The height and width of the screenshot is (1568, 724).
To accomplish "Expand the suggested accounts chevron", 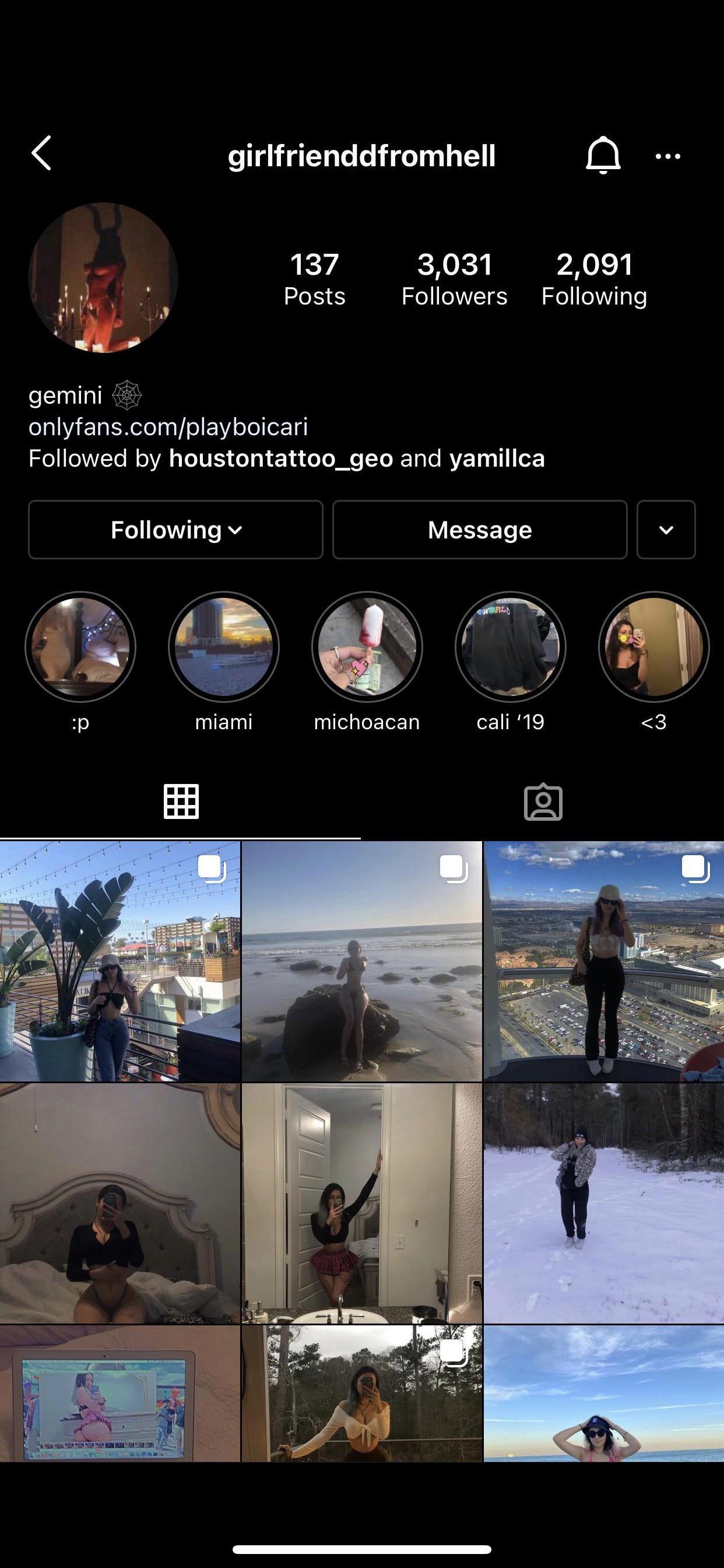I will (666, 530).
